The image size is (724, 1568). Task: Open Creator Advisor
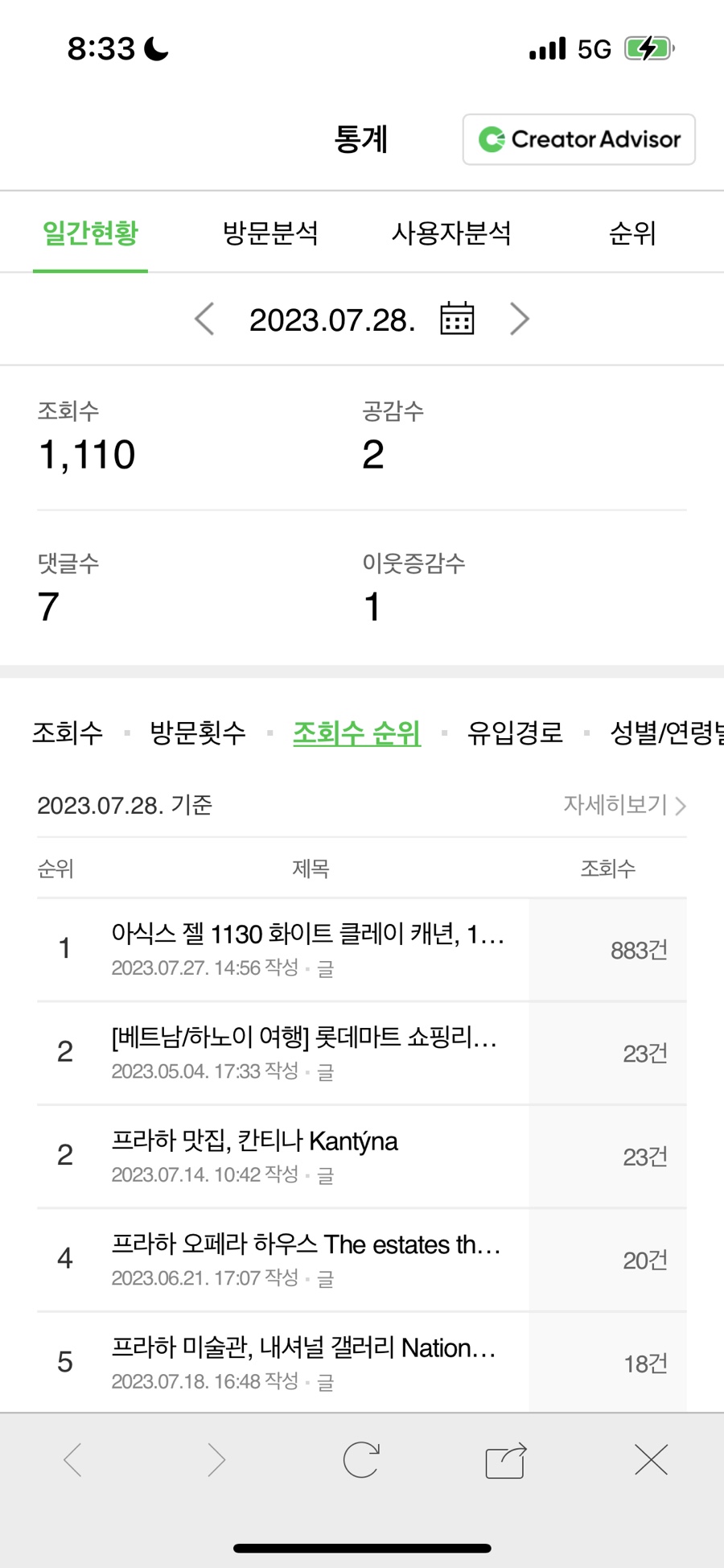pos(578,140)
